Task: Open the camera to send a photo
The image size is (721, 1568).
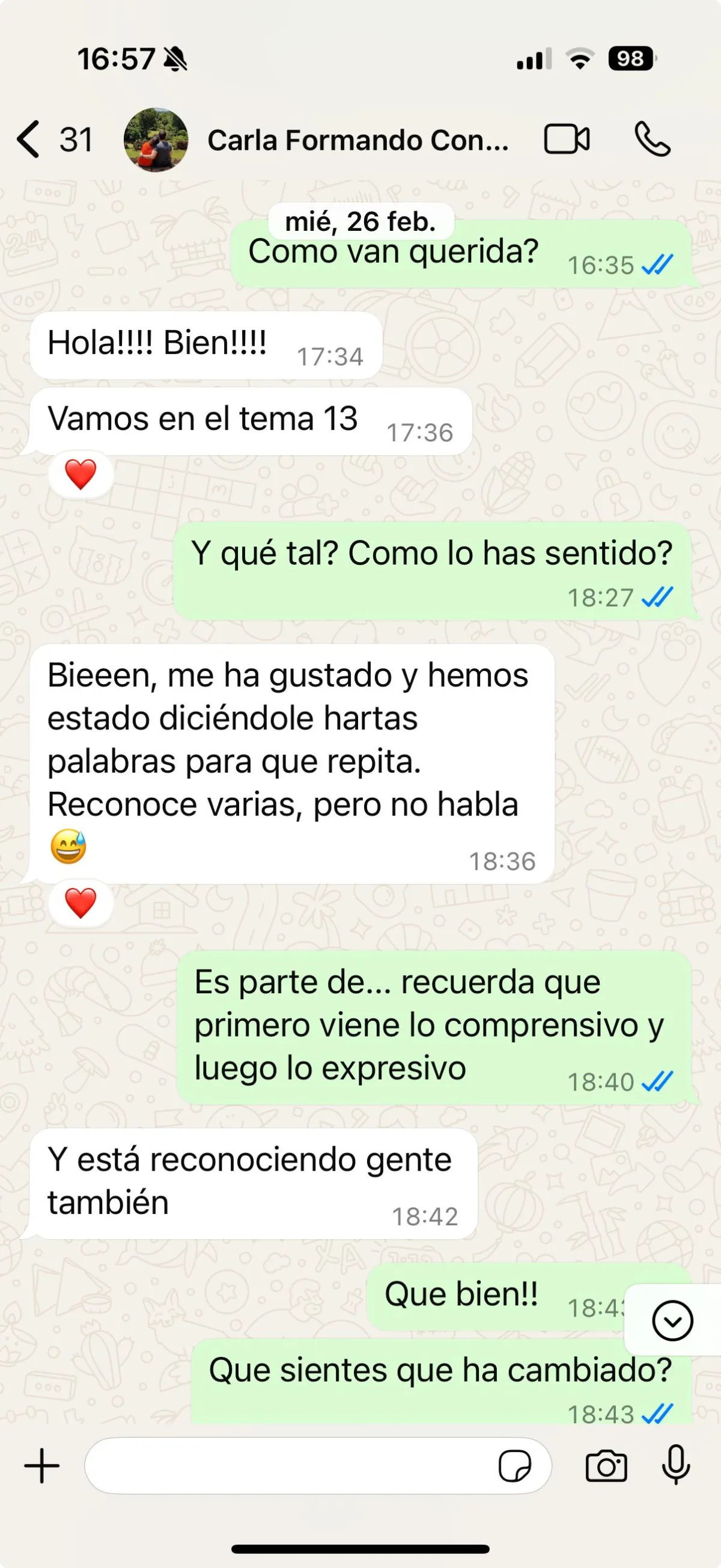Action: [x=606, y=1466]
